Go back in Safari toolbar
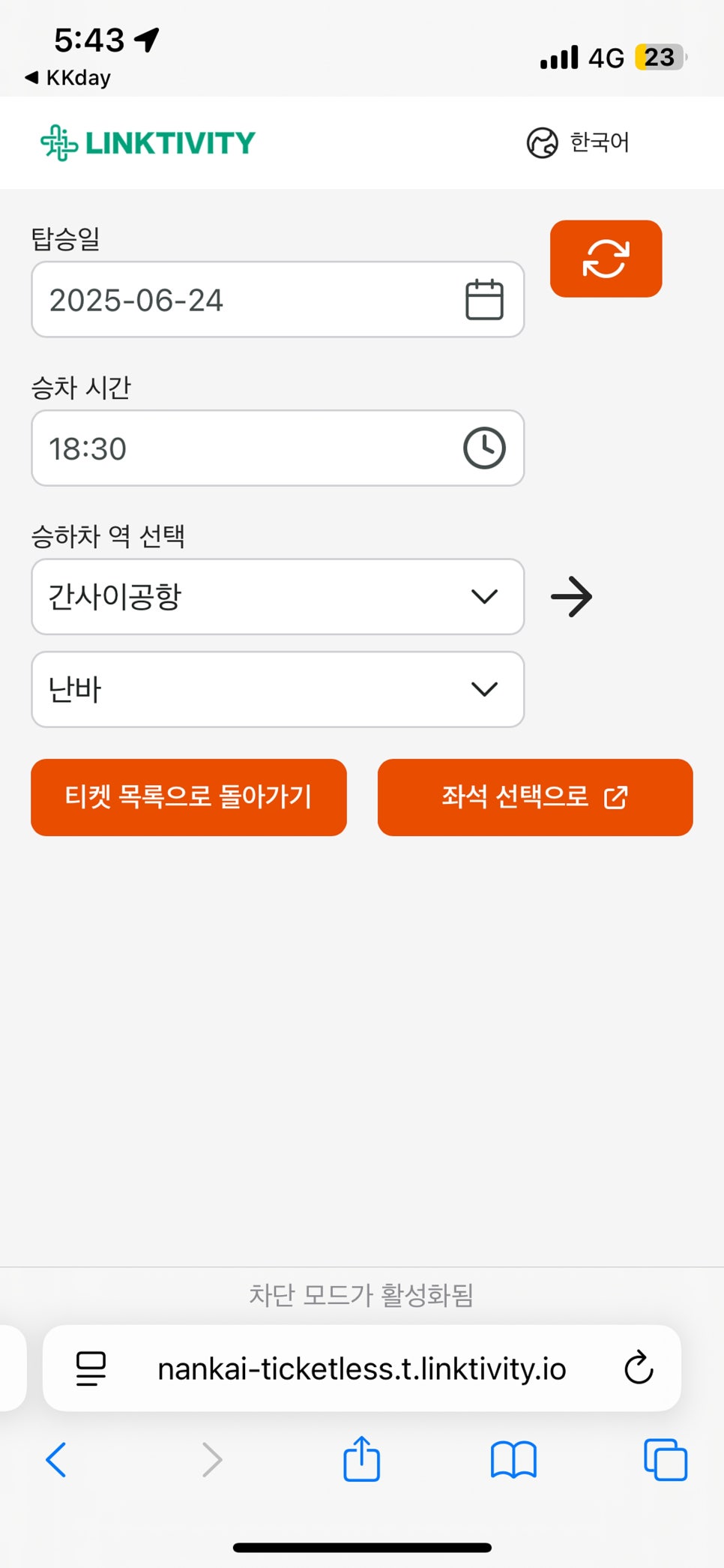 tap(56, 1459)
